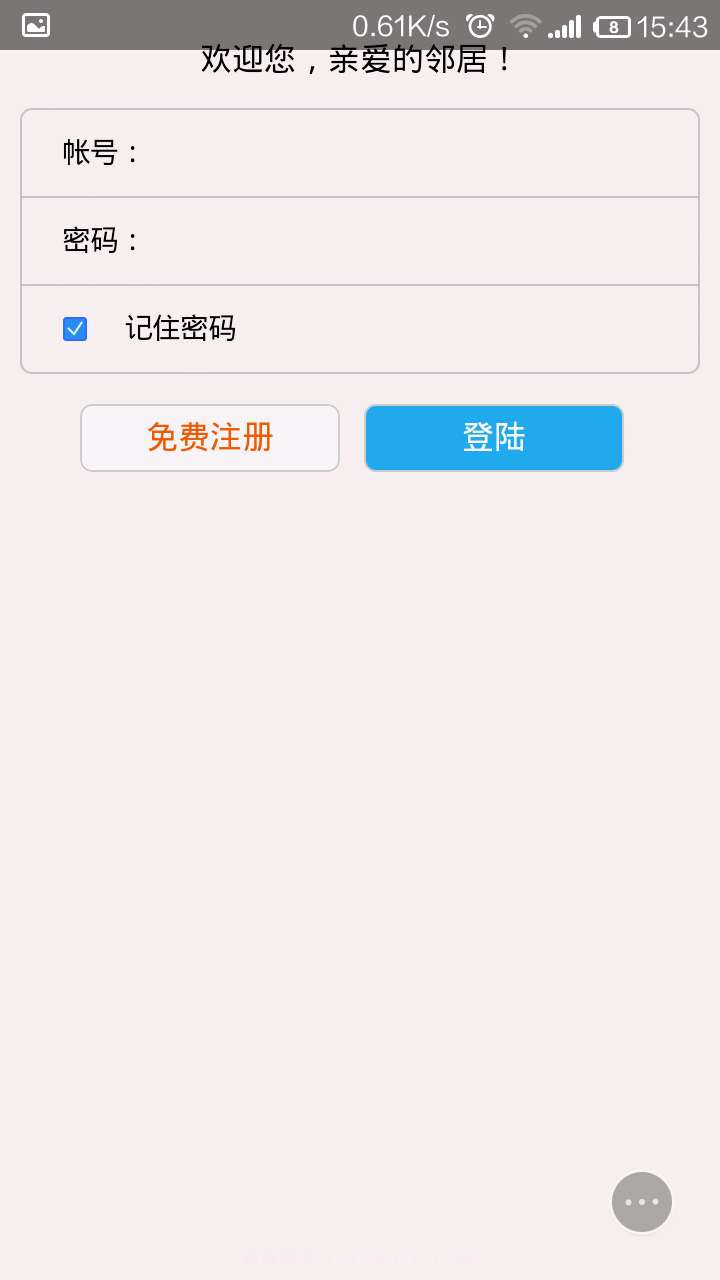Tap the alarm clock icon in status bar
Viewport: 720px width, 1280px height.
coord(482,24)
